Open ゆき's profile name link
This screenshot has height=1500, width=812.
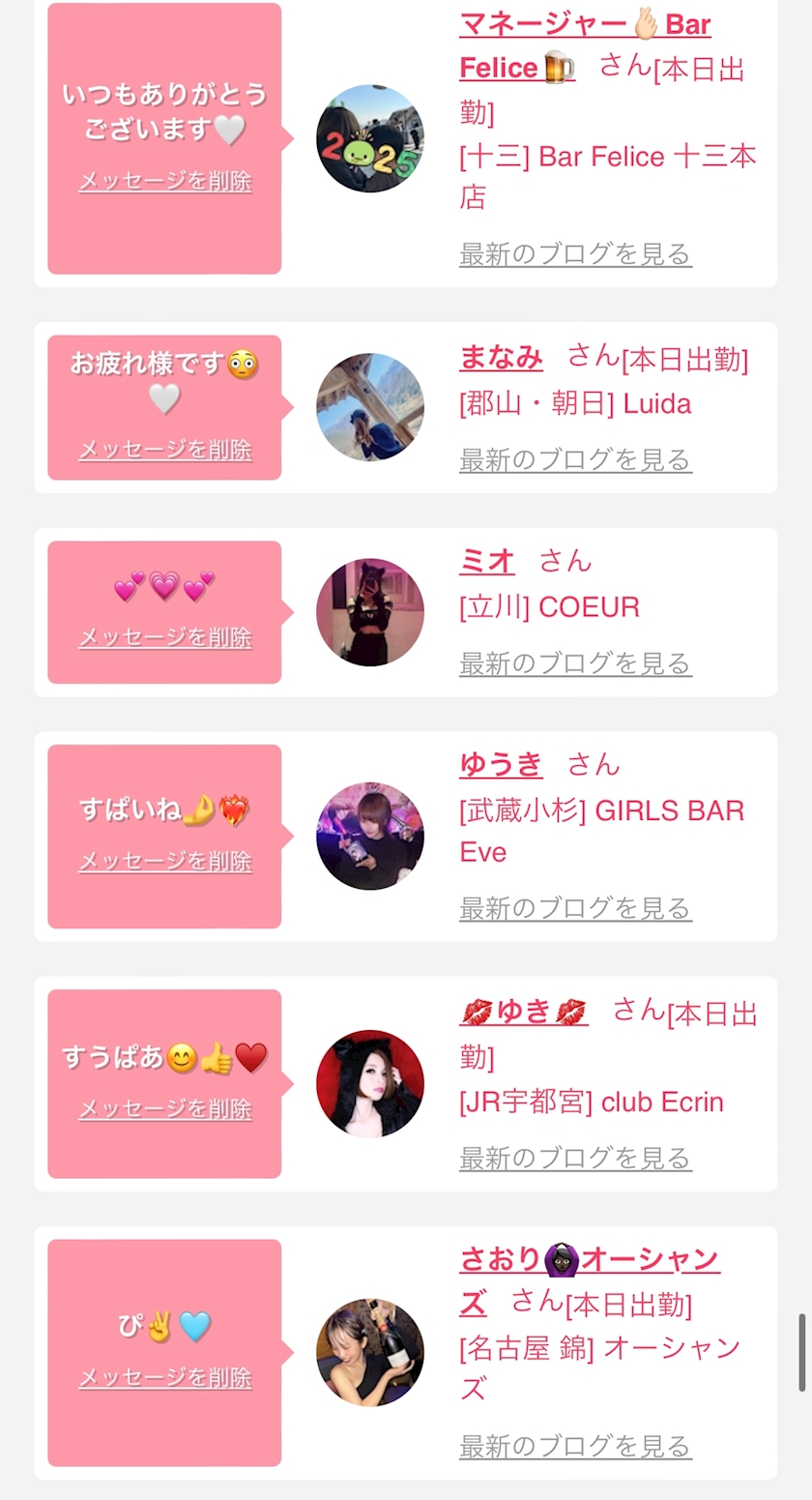[x=523, y=1012]
